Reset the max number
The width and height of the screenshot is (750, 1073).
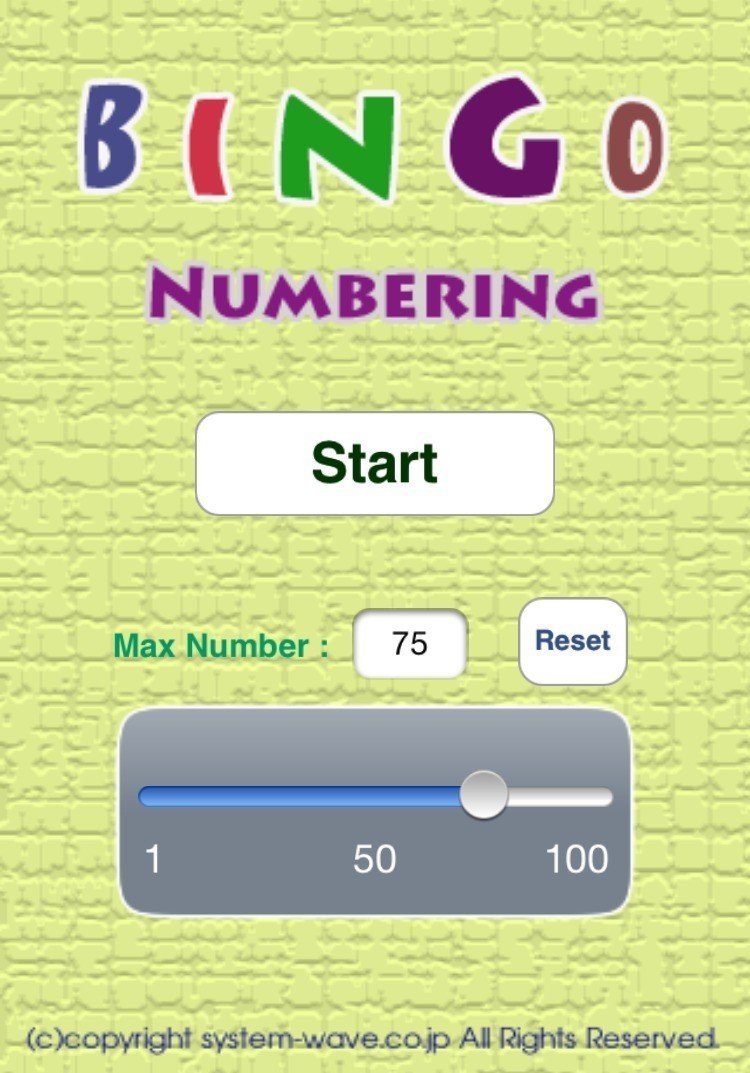572,641
